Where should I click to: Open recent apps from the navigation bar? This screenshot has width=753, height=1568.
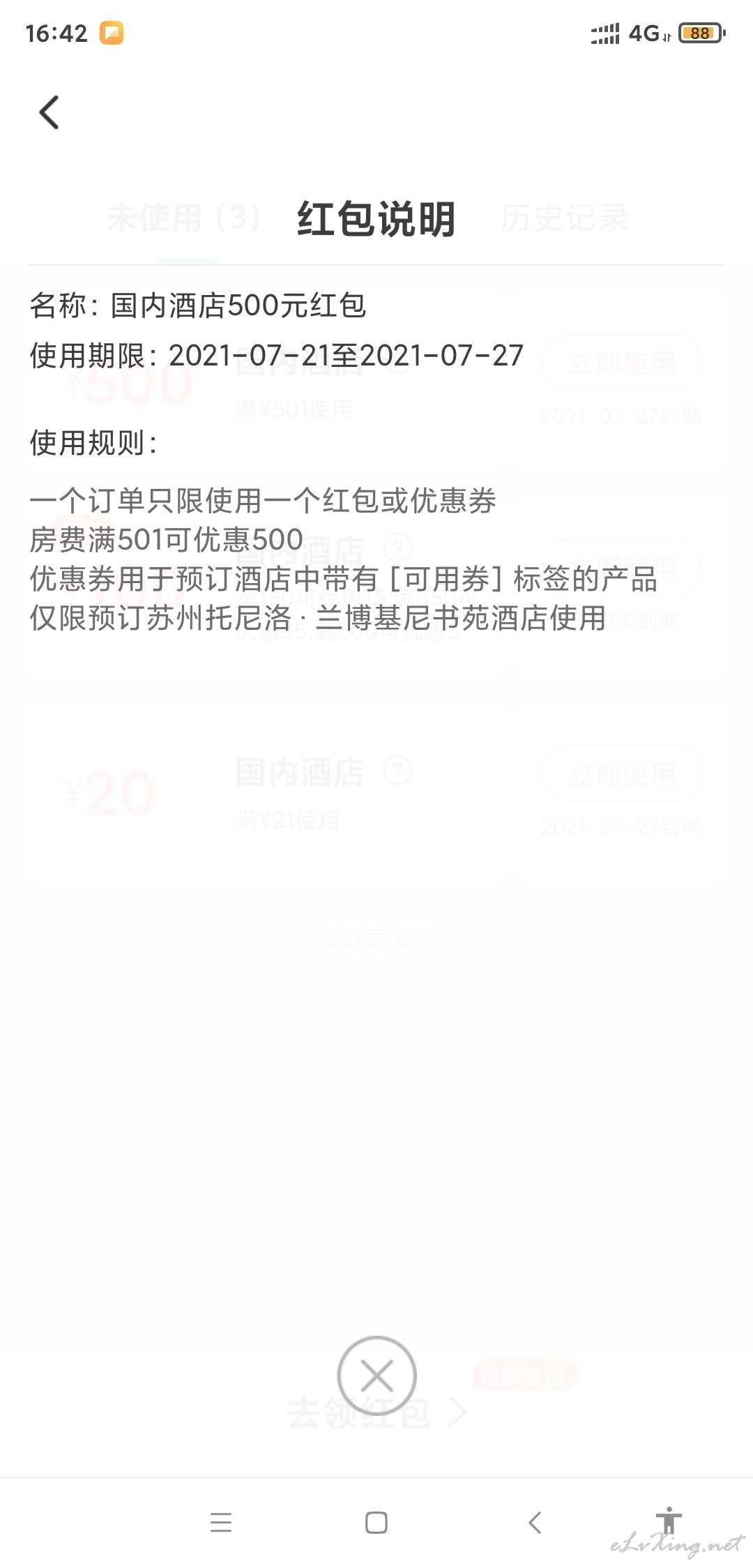coord(221,1522)
